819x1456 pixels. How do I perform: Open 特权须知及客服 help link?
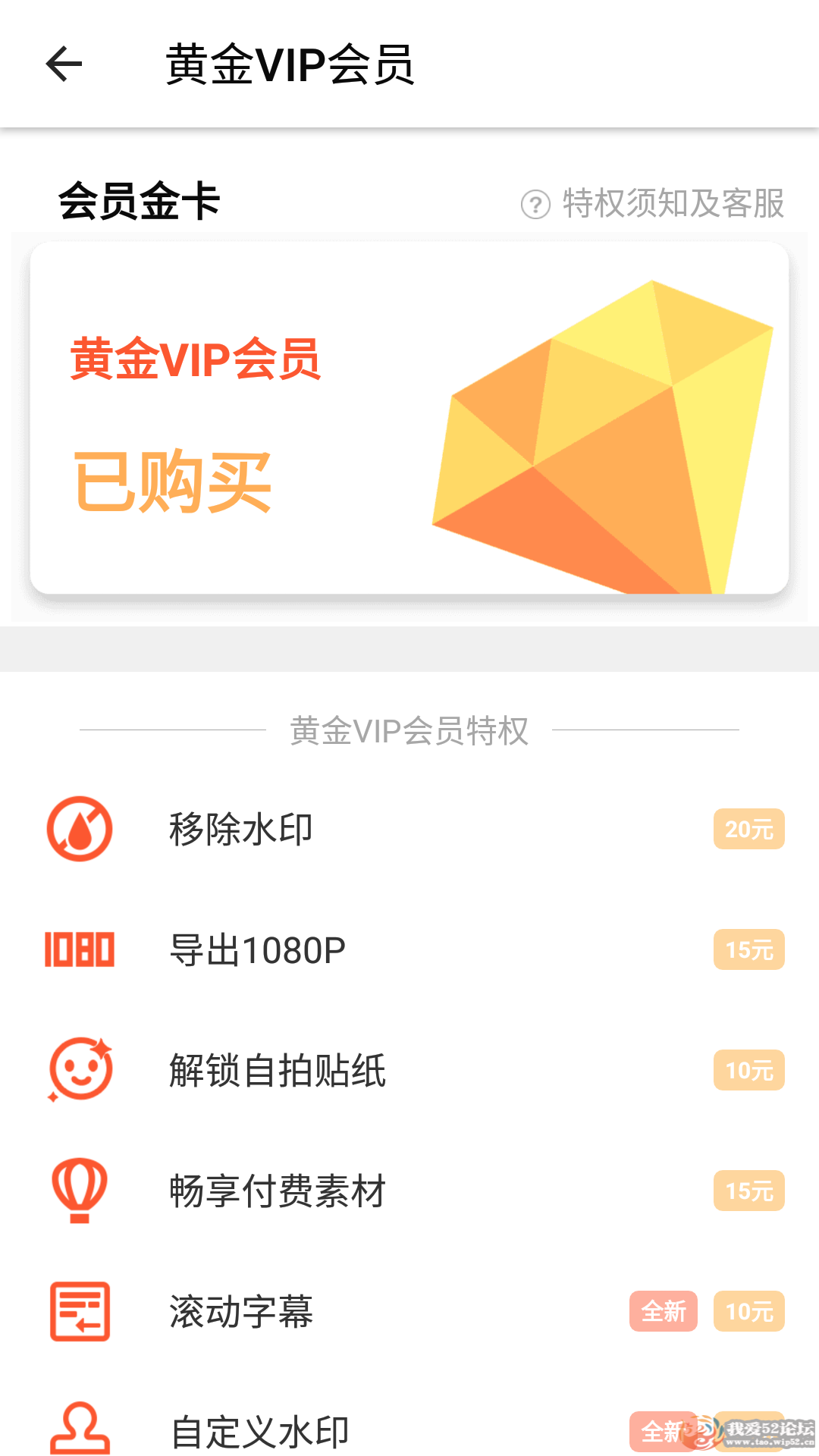pyautogui.click(x=654, y=203)
